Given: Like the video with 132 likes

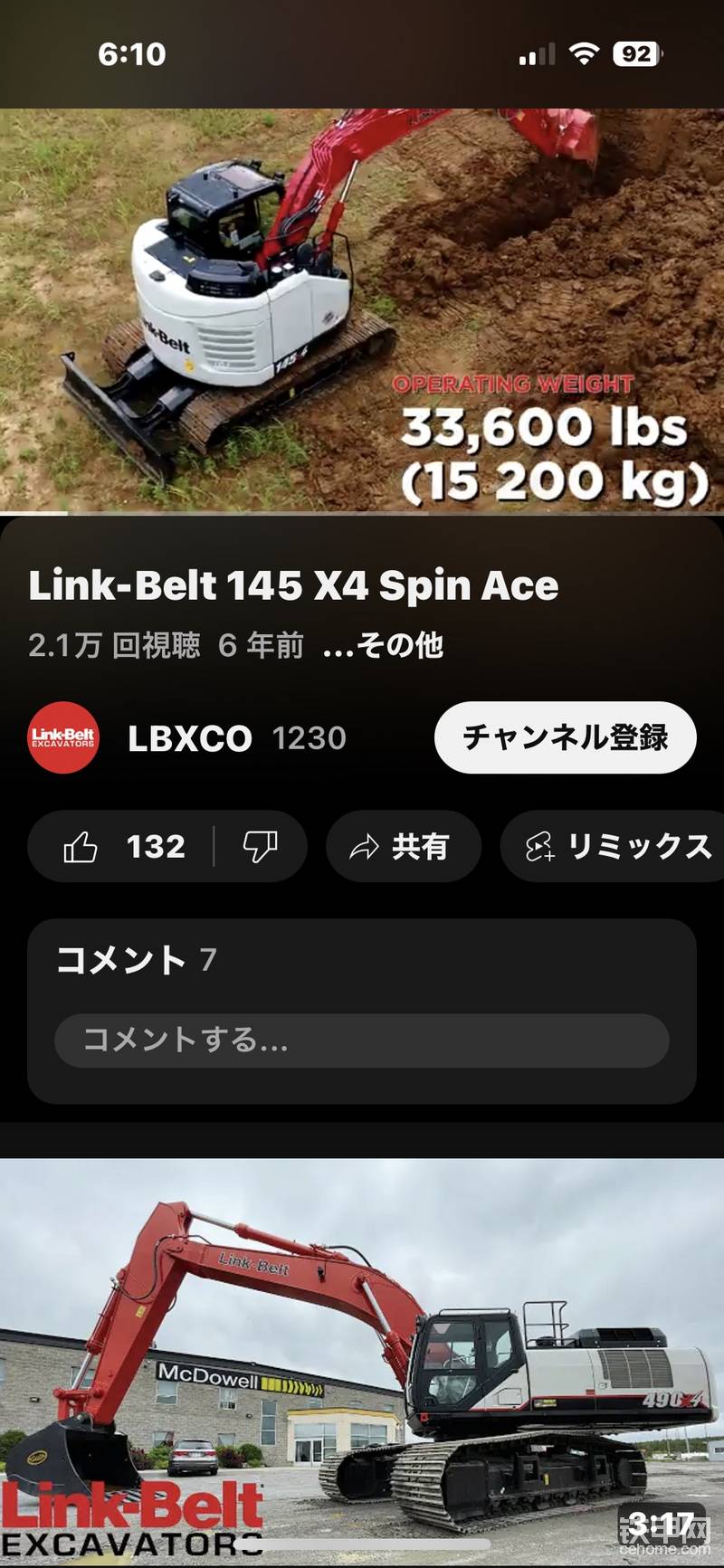Looking at the screenshot, I should (125, 847).
